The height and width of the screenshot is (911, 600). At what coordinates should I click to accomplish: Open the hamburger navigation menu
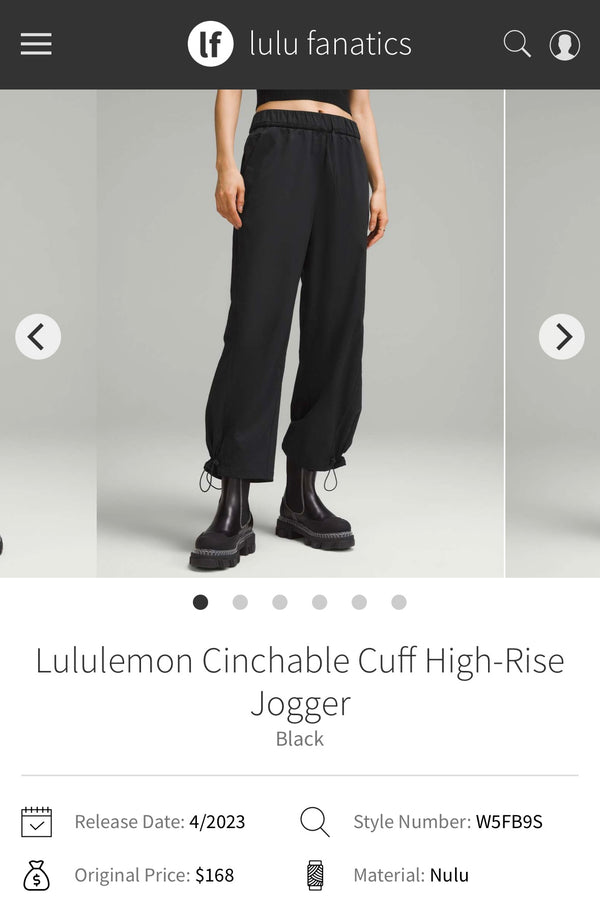(x=36, y=44)
